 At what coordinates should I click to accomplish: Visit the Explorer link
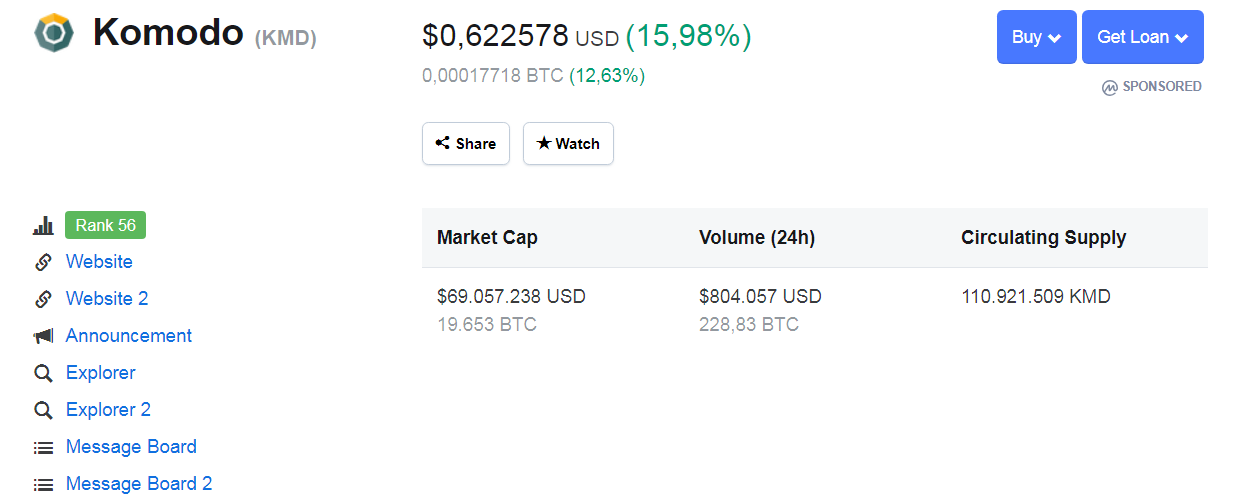pyautogui.click(x=100, y=372)
